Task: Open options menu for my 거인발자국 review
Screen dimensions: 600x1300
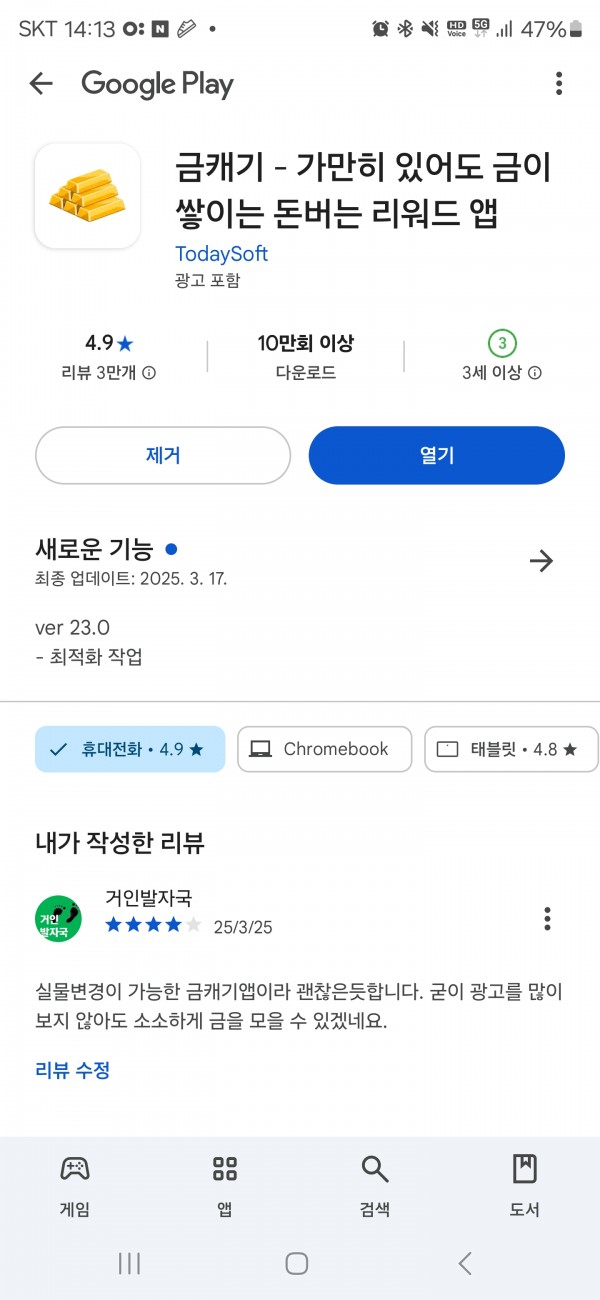Action: pos(547,918)
